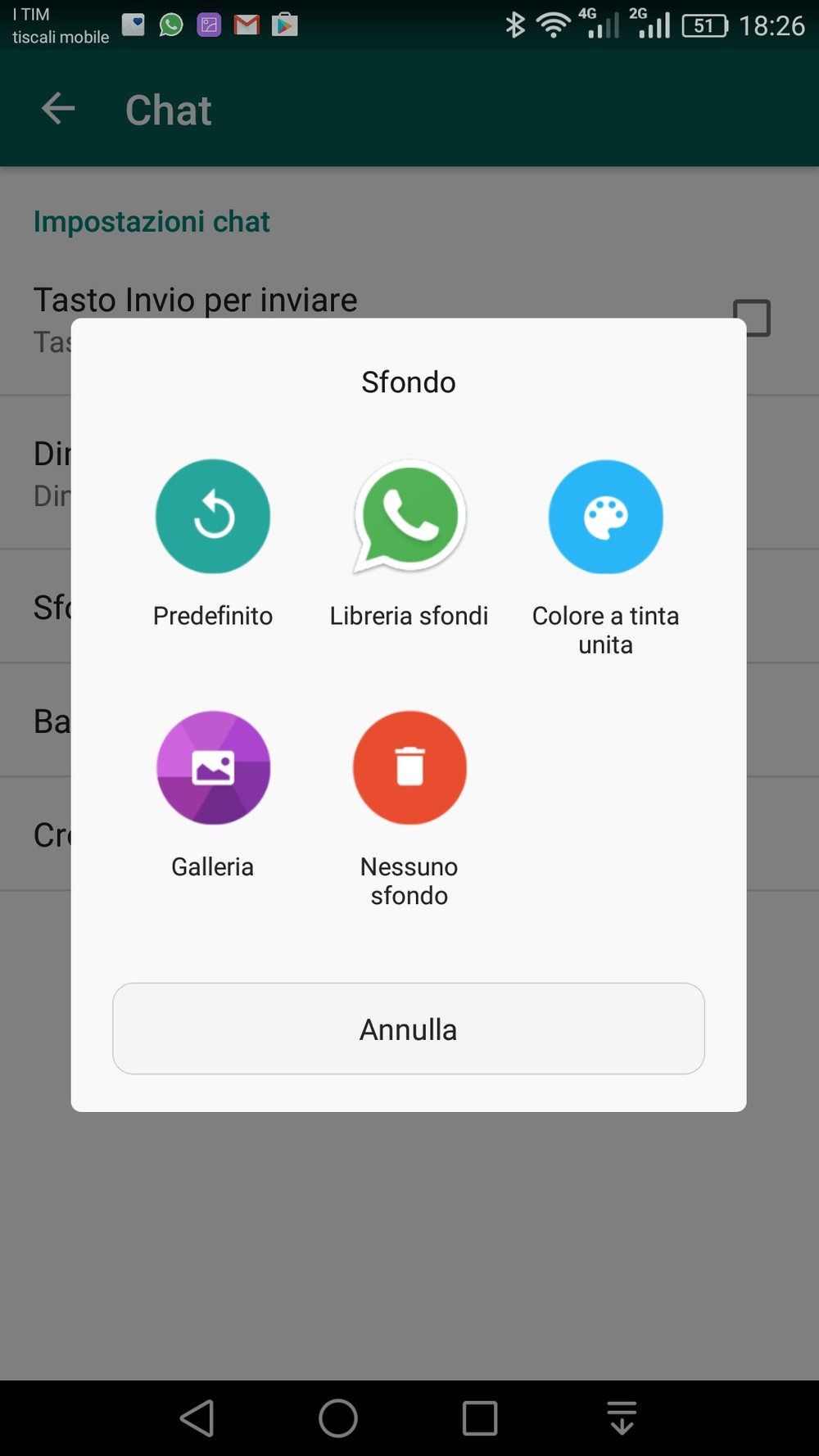Open the recent apps overview

tap(480, 1418)
